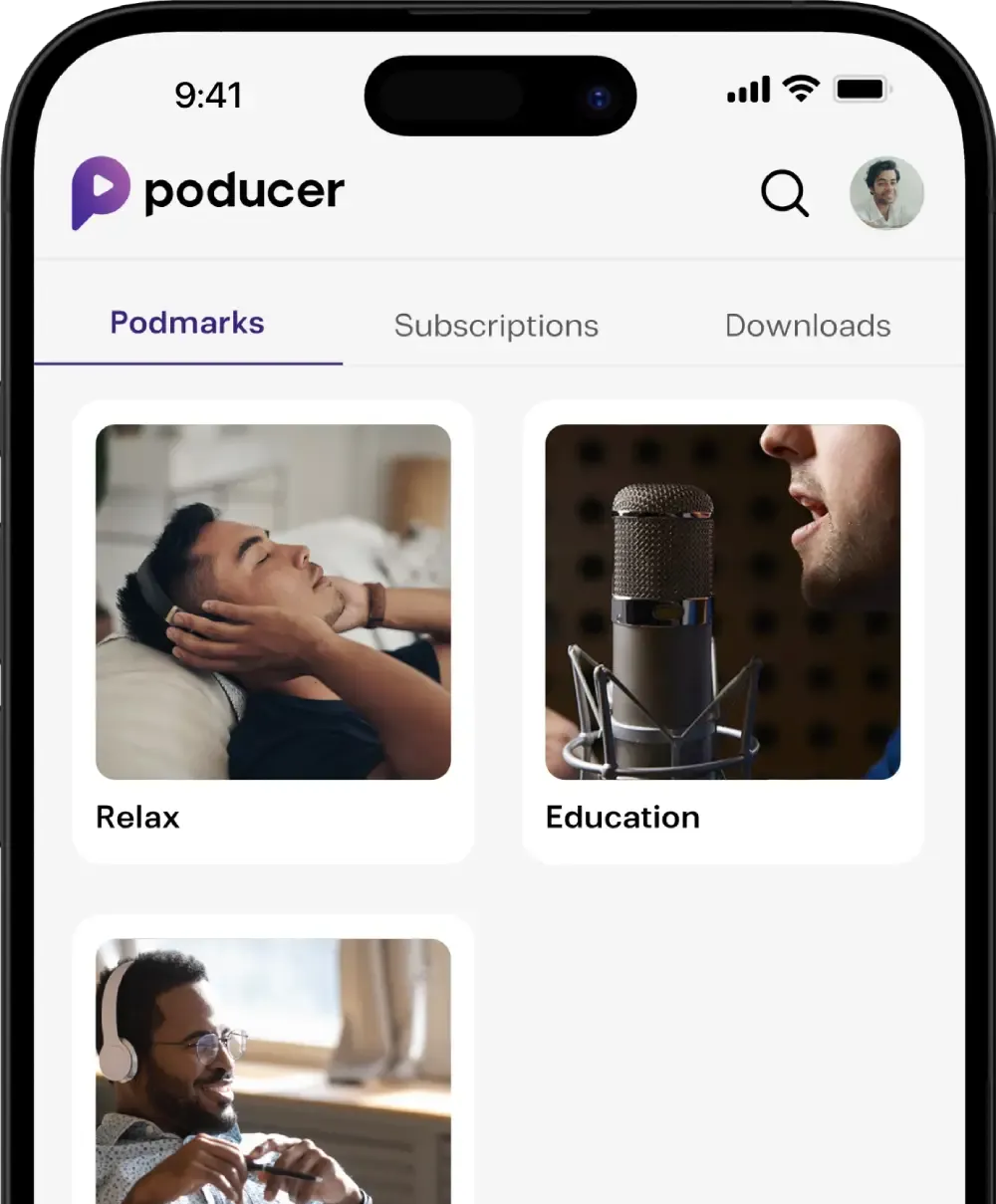
Task: Open the Downloads tab
Action: (808, 326)
